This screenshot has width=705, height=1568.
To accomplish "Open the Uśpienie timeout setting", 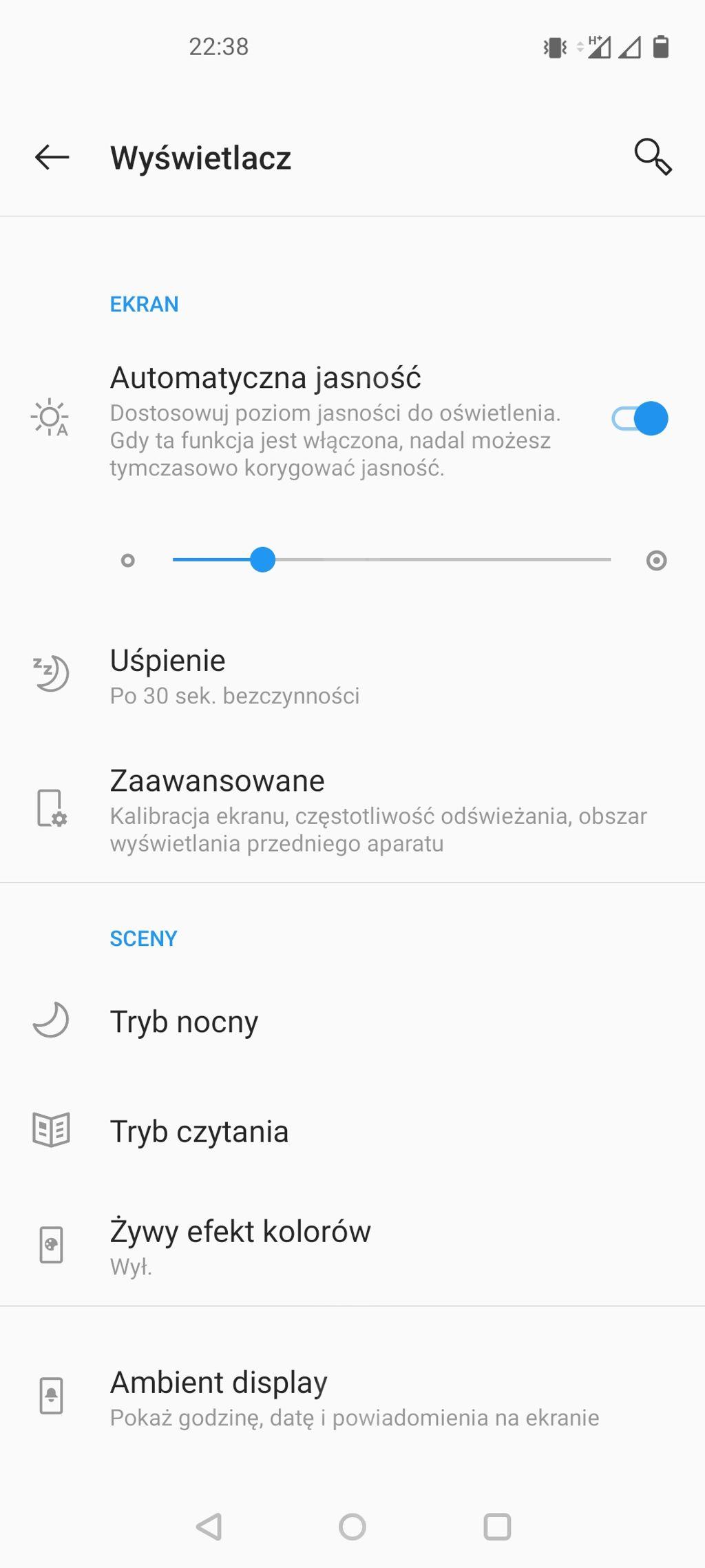I will tap(352, 677).
